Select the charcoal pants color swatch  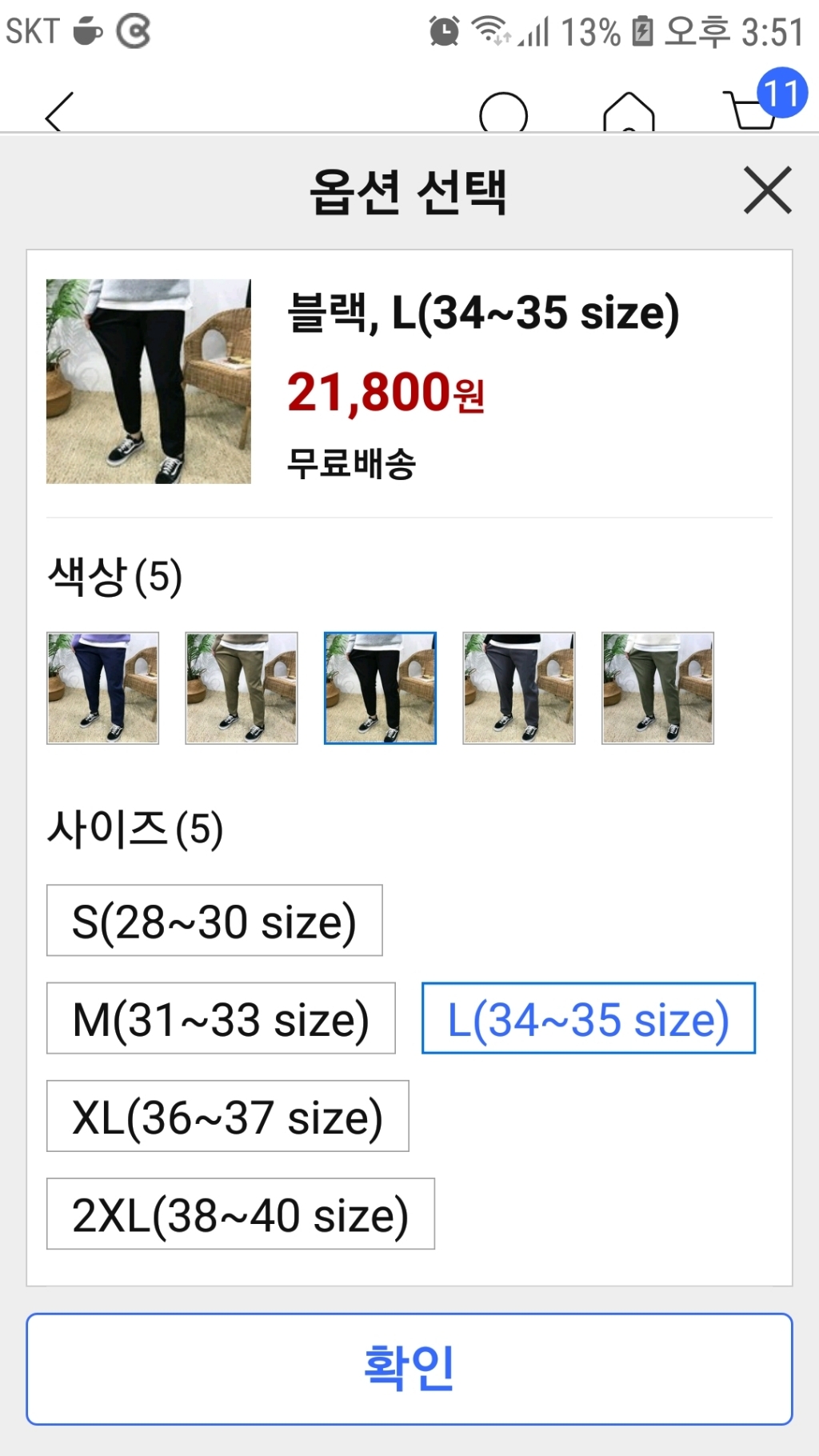click(x=519, y=688)
